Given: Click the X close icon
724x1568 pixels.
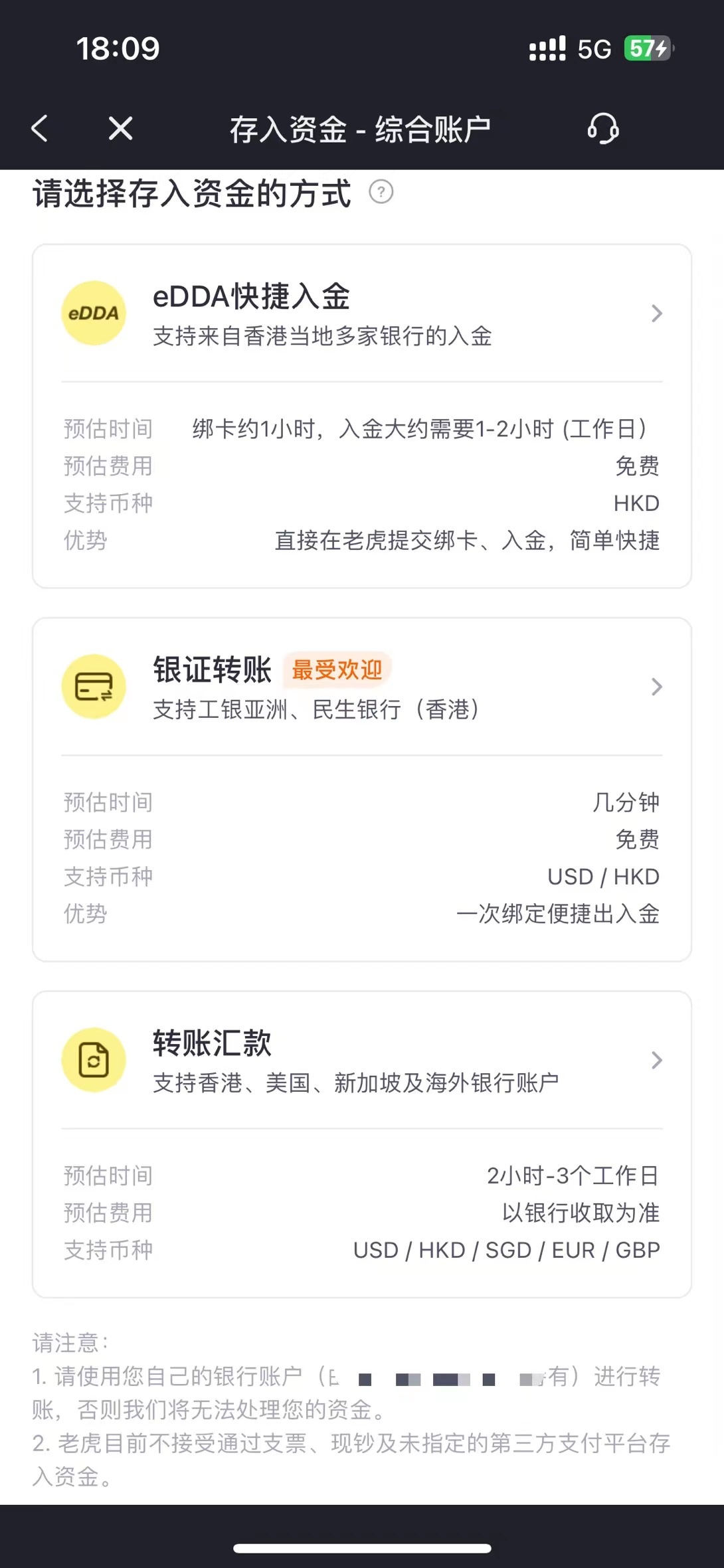Looking at the screenshot, I should (x=120, y=129).
